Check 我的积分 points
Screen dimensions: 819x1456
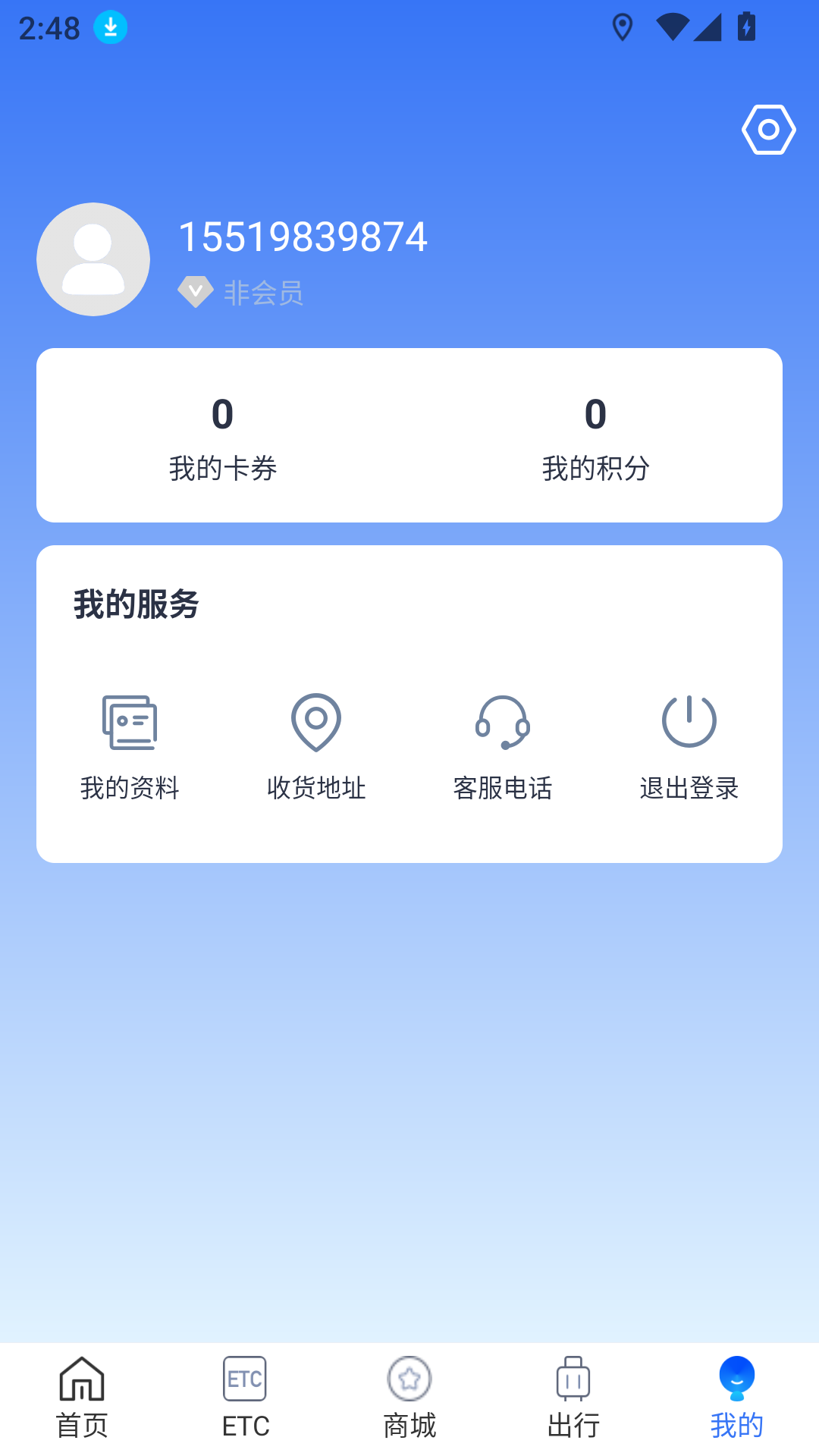click(595, 437)
